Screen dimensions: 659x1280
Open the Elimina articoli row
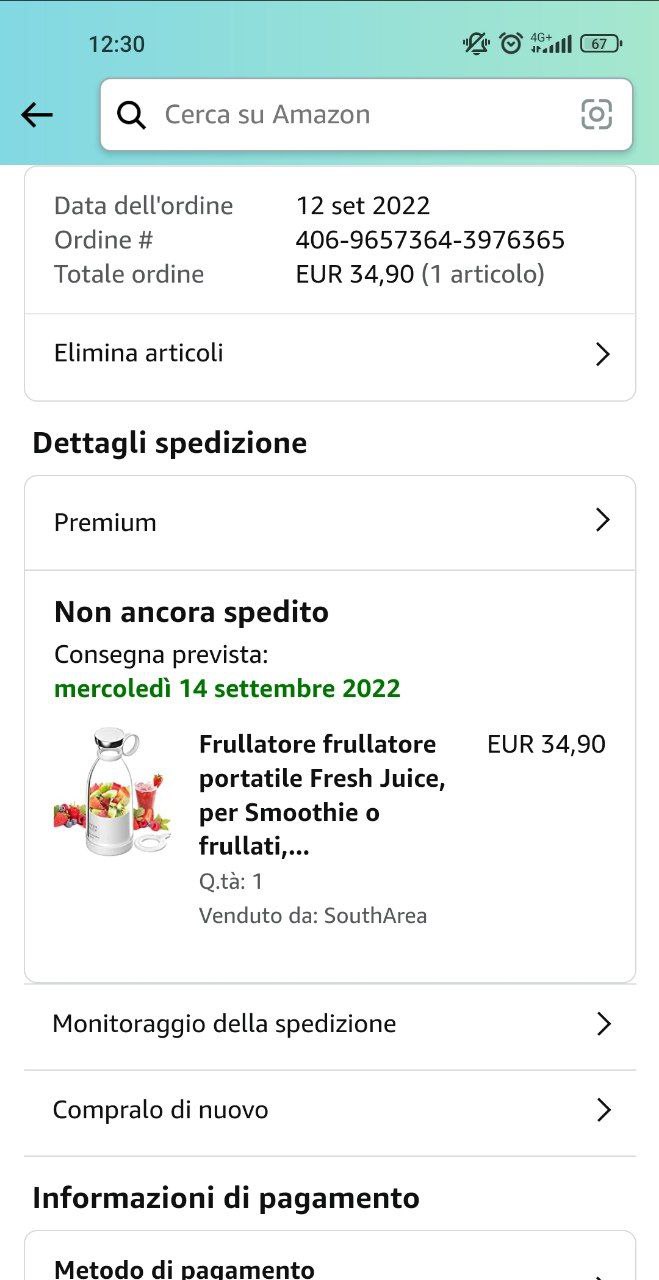tap(330, 354)
